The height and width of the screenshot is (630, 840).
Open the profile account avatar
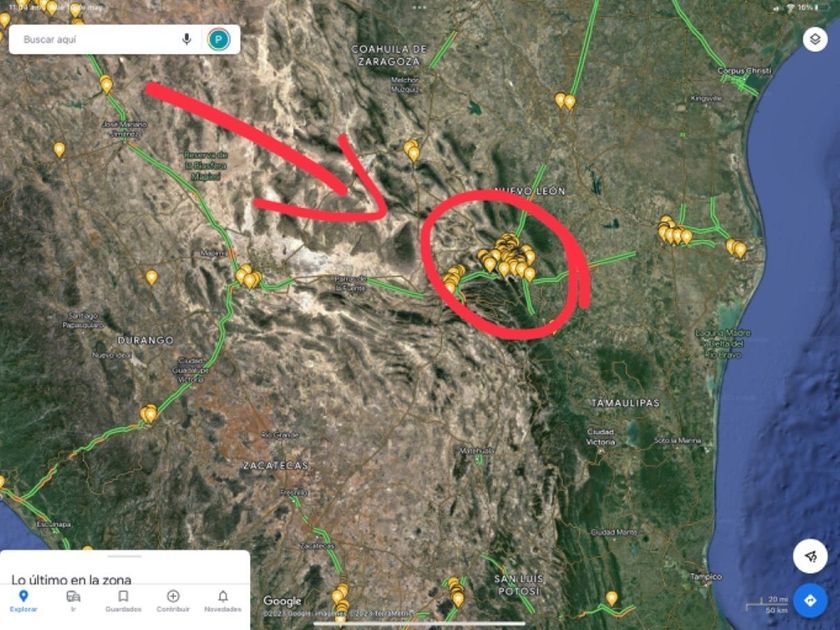click(219, 39)
